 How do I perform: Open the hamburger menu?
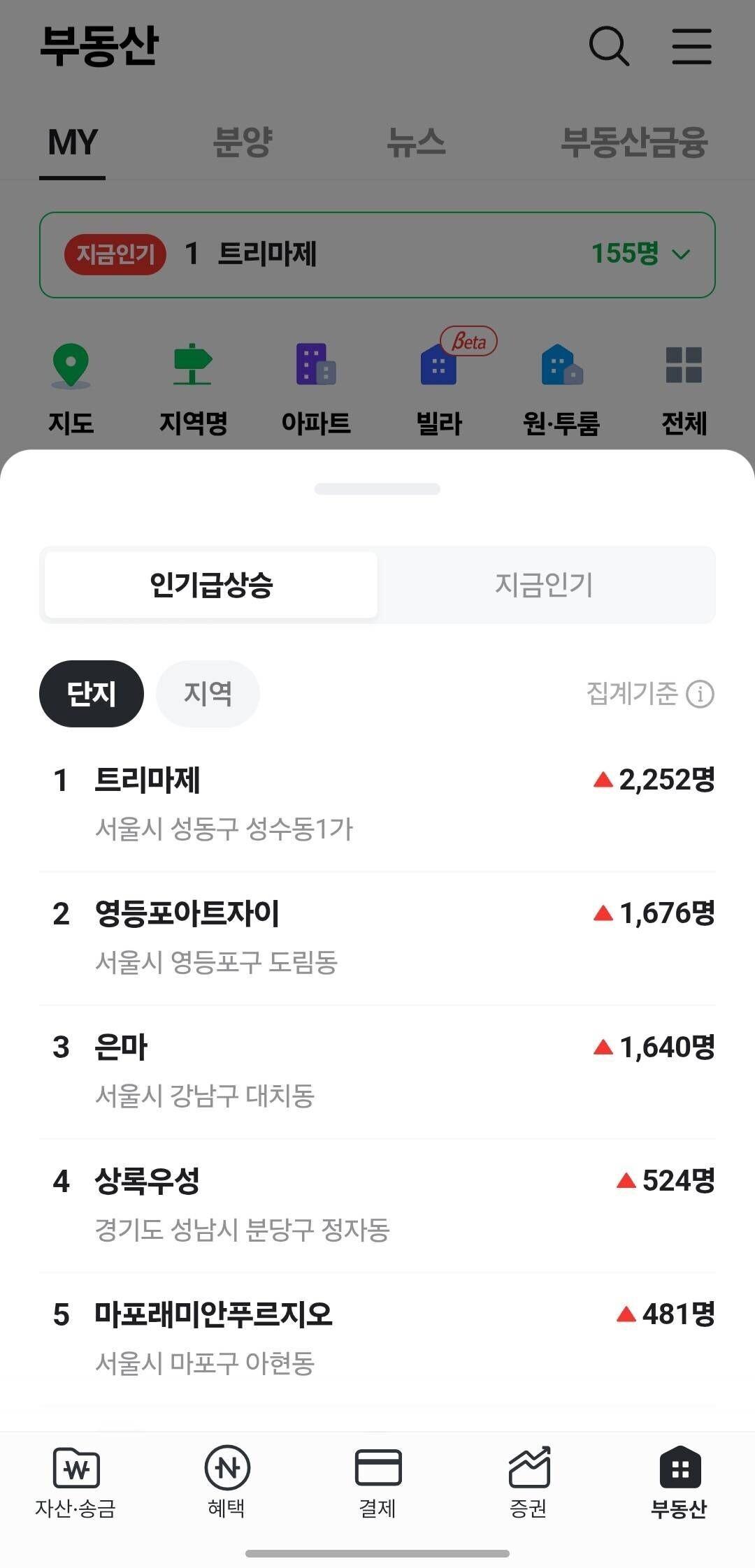coord(692,48)
